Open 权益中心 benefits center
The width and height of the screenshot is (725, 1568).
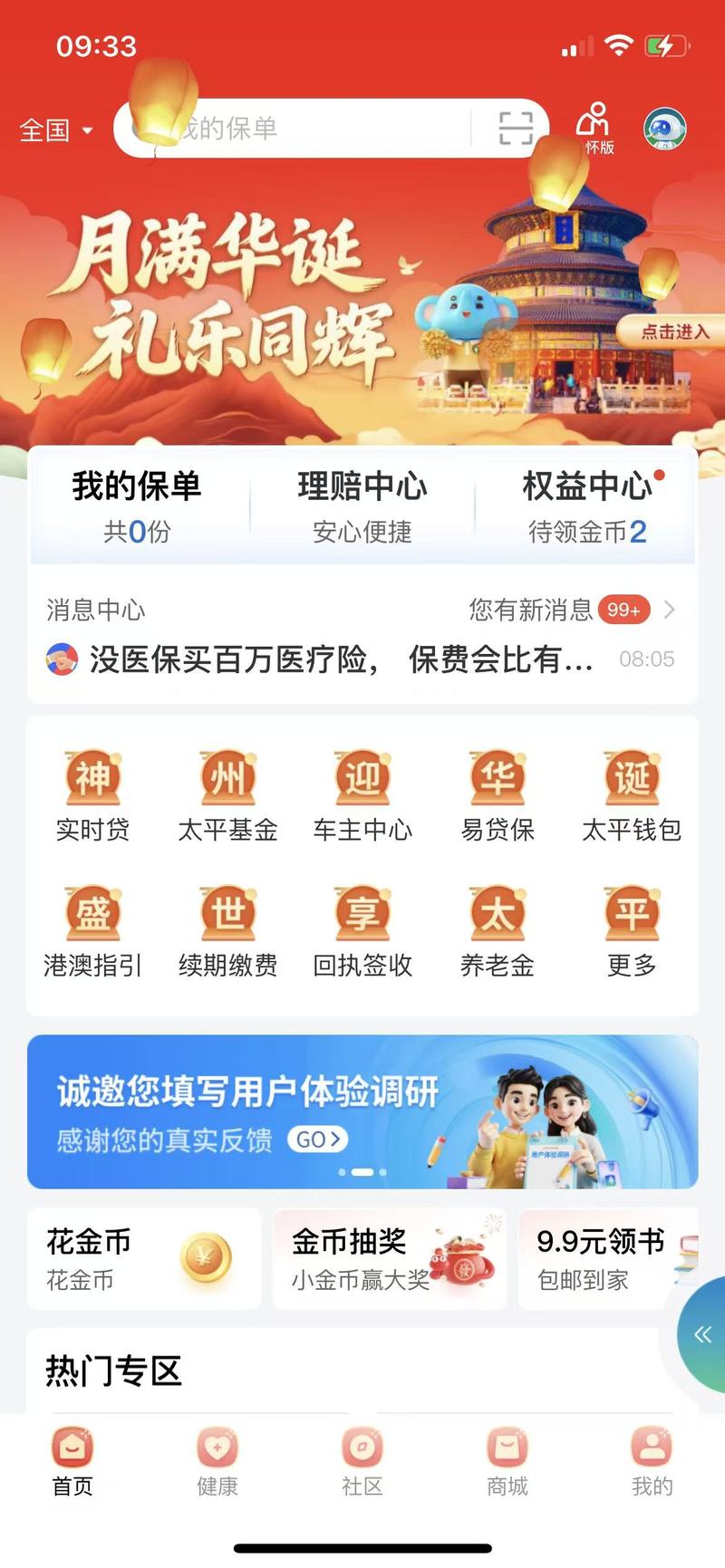click(x=587, y=505)
